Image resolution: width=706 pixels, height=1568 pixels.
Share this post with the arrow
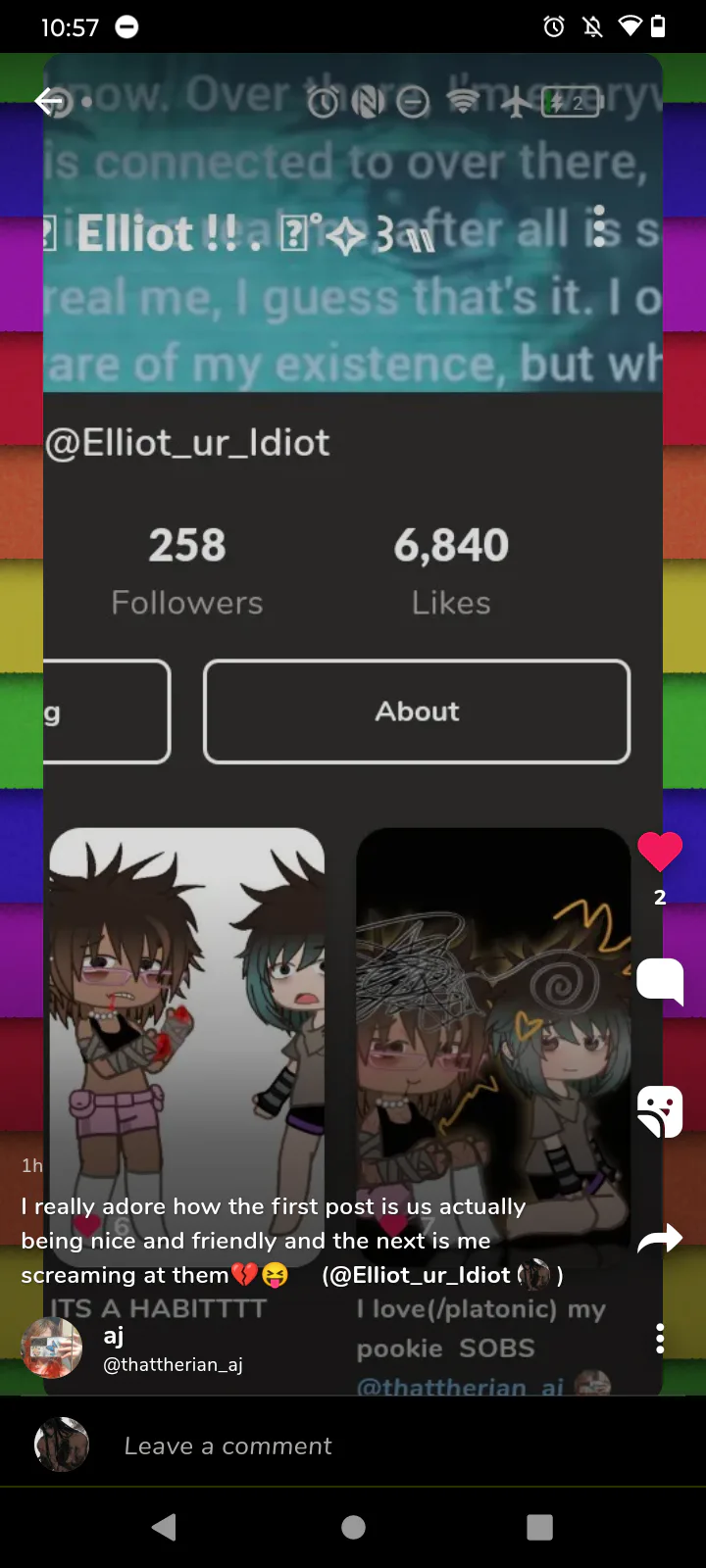click(x=660, y=1240)
